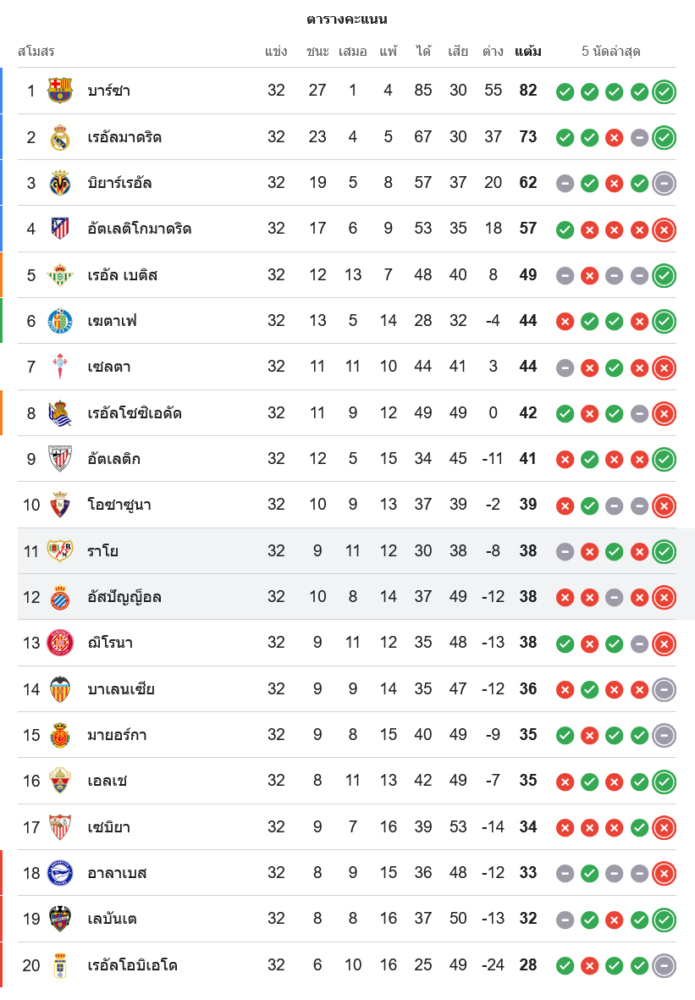The image size is (695, 1000).
Task: Open เรอัลโซซิเอดัด team details
Action: pyautogui.click(x=134, y=413)
